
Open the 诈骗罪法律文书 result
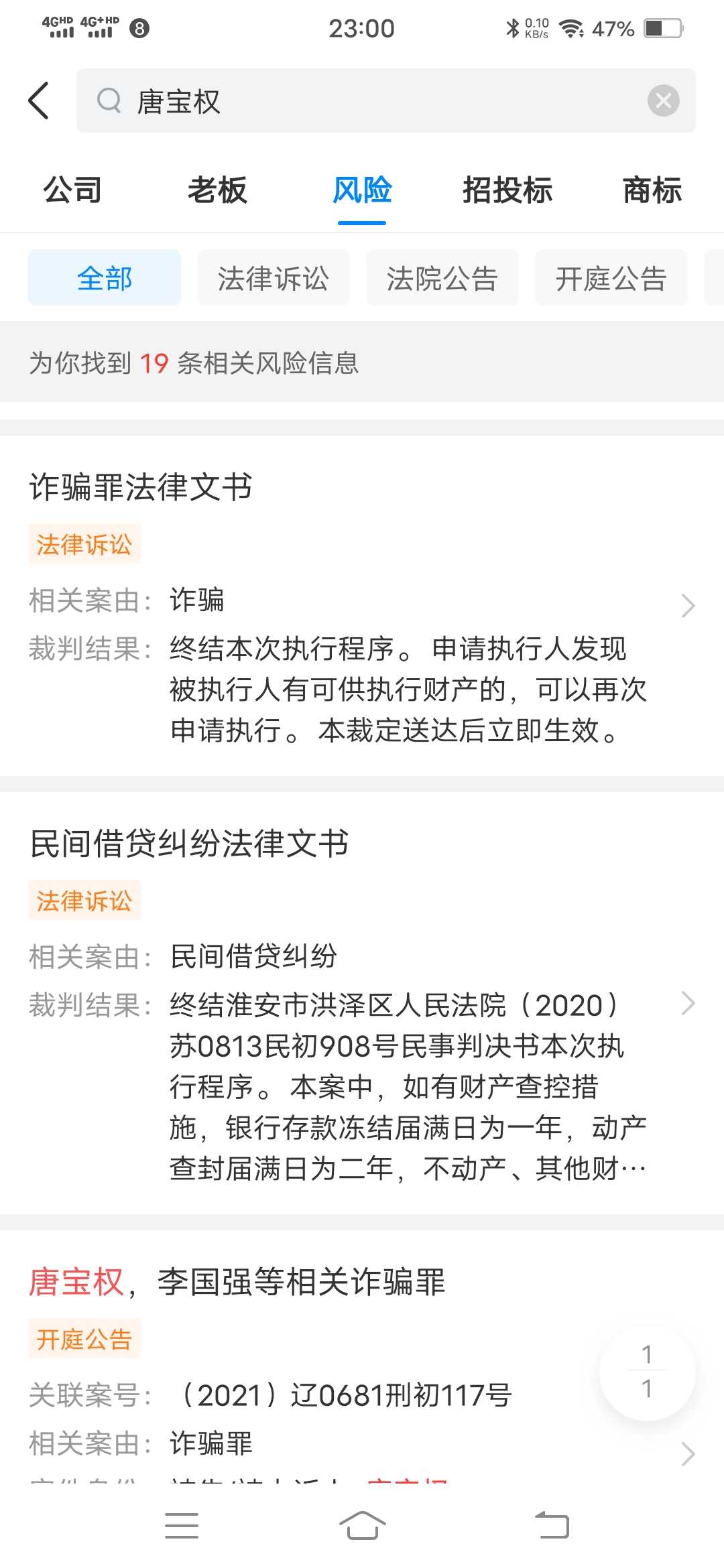click(362, 606)
